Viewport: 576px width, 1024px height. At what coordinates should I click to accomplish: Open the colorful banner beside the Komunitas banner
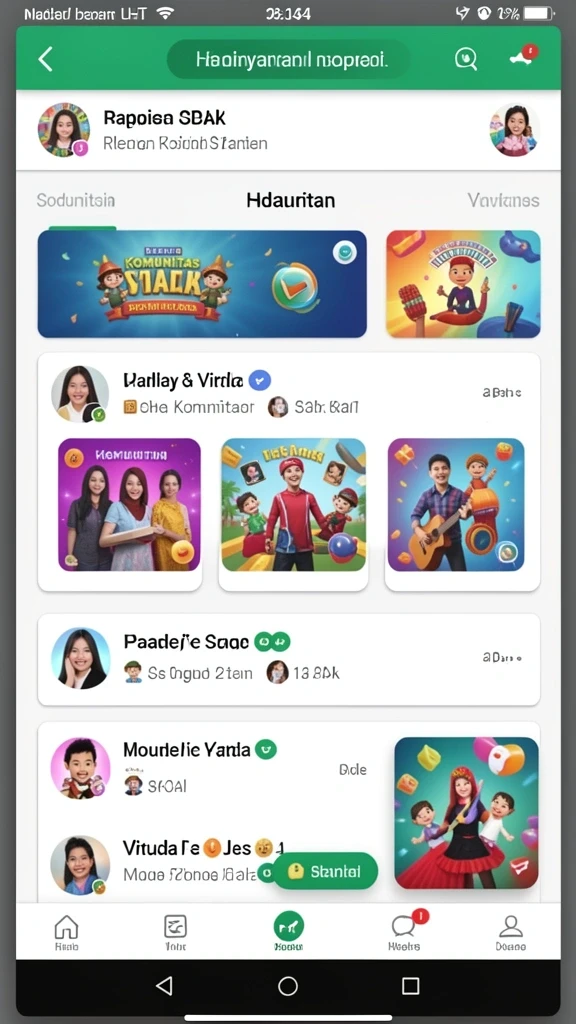(x=463, y=283)
